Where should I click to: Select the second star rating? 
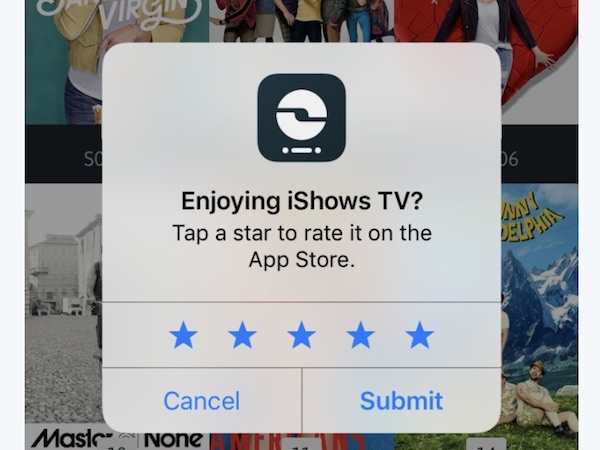click(x=242, y=335)
